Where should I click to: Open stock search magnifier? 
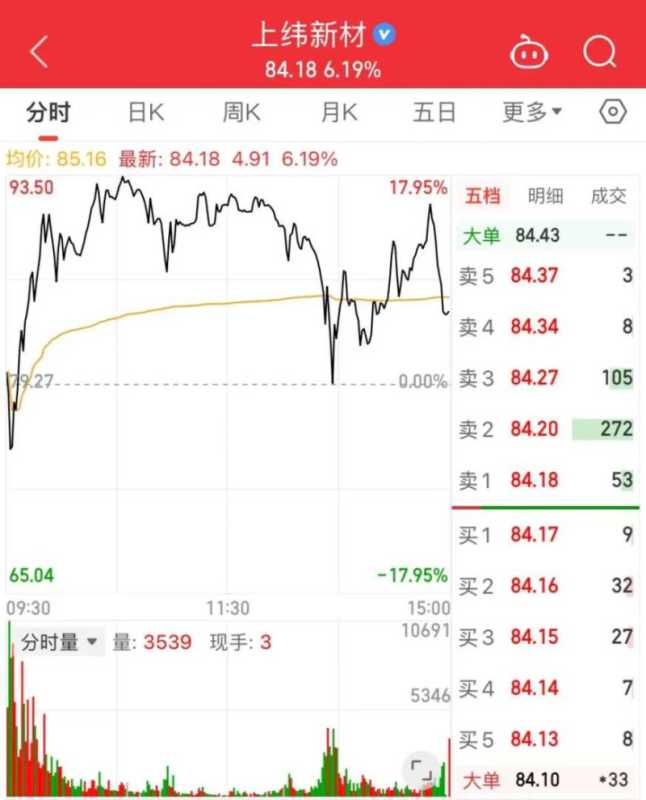600,52
